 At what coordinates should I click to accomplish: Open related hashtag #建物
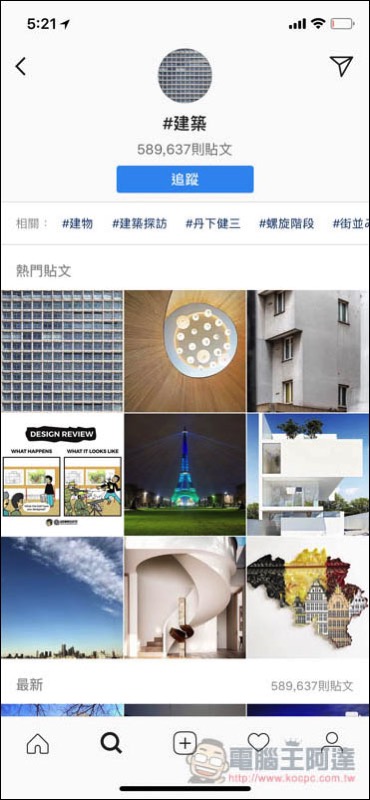click(x=78, y=223)
